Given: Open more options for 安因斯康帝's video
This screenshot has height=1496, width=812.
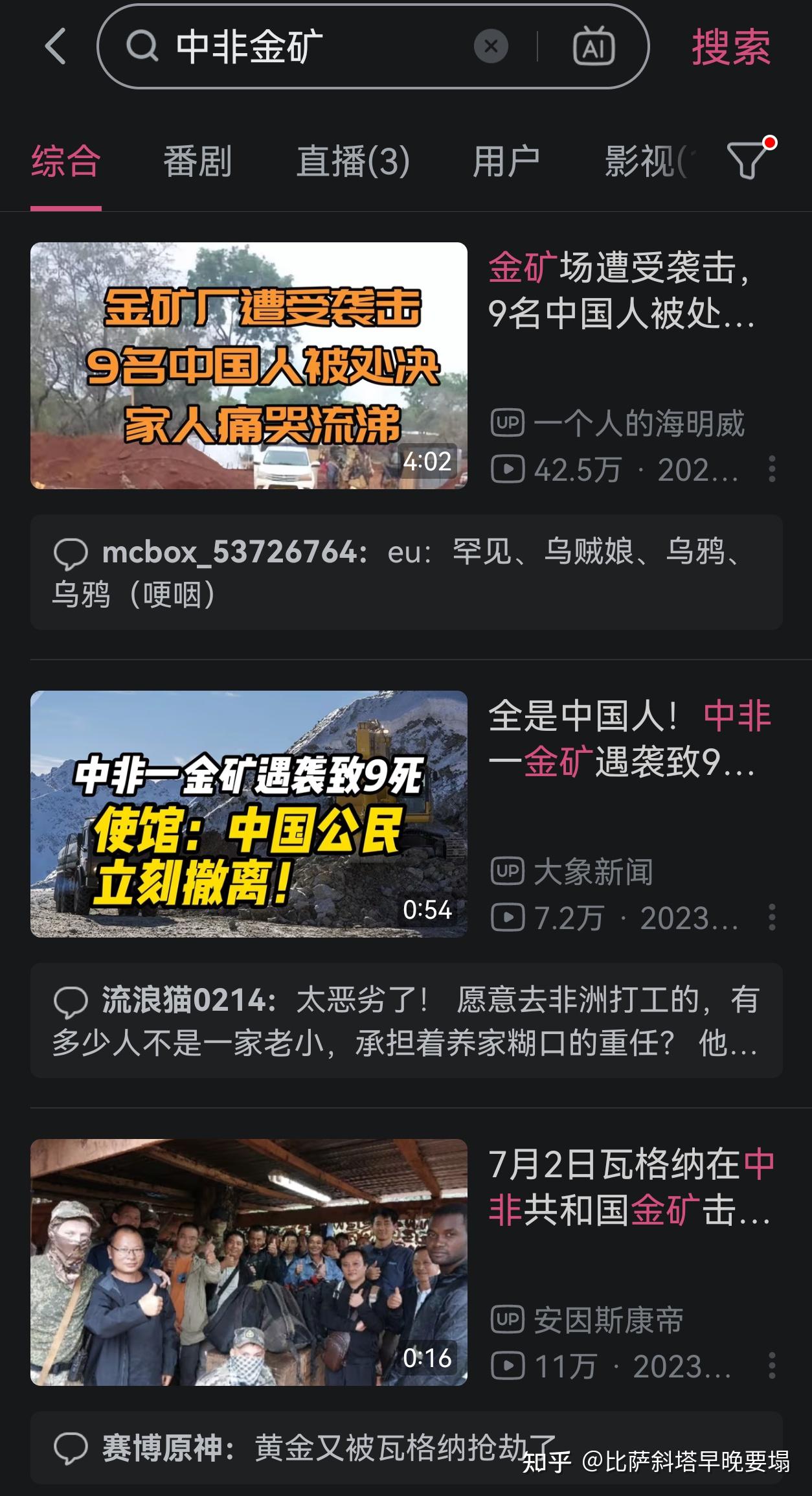Looking at the screenshot, I should [771, 1365].
